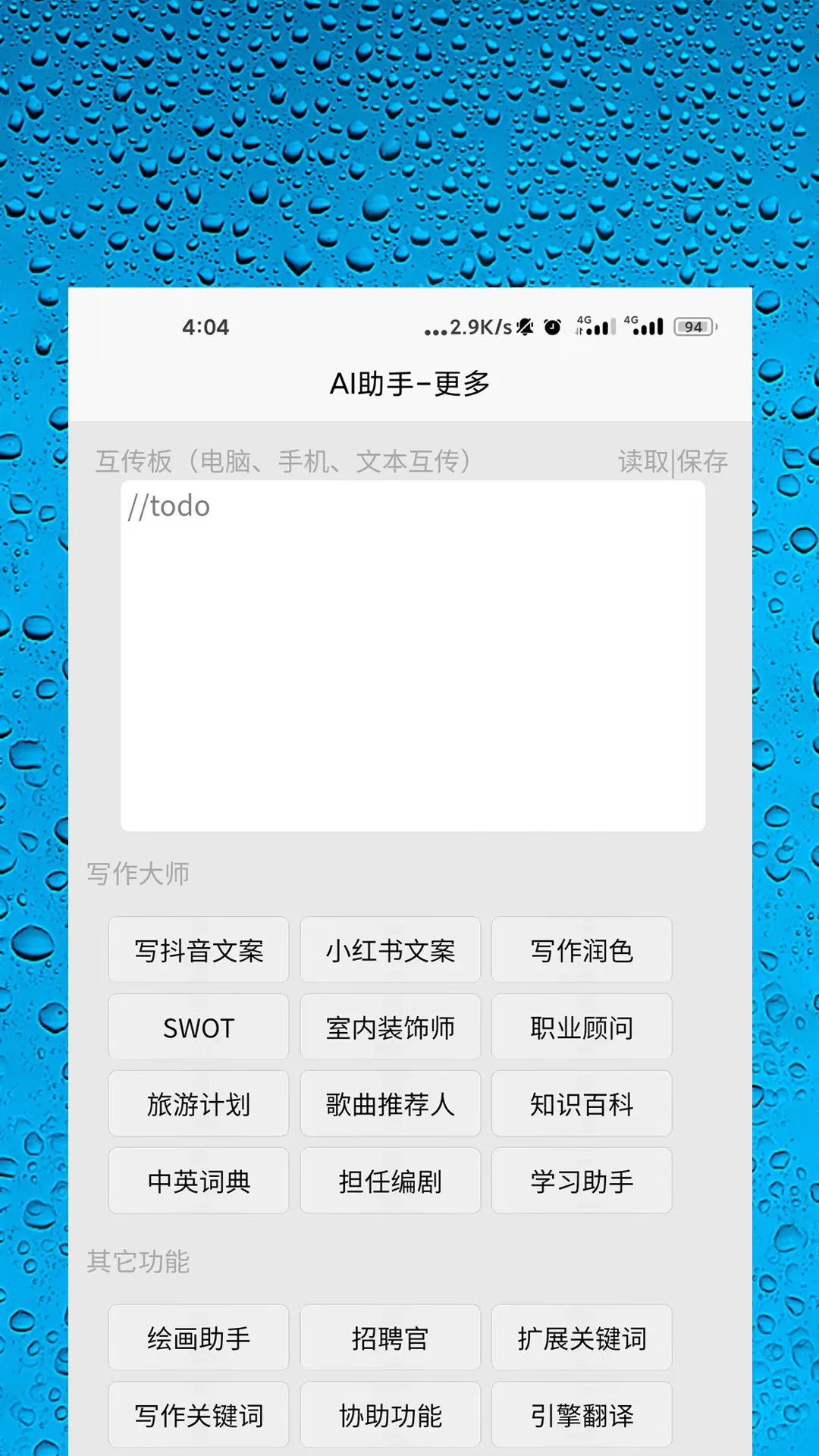Select 知识百科 encyclopedia assistant
819x1456 pixels.
point(582,1104)
